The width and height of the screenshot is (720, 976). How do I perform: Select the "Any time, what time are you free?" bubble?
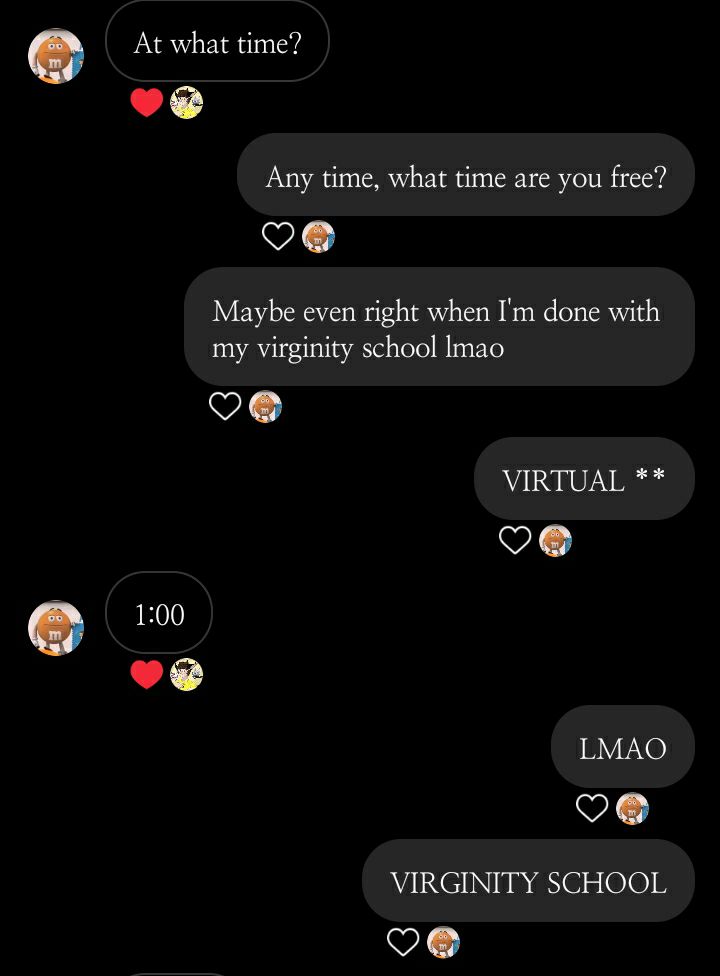click(465, 174)
